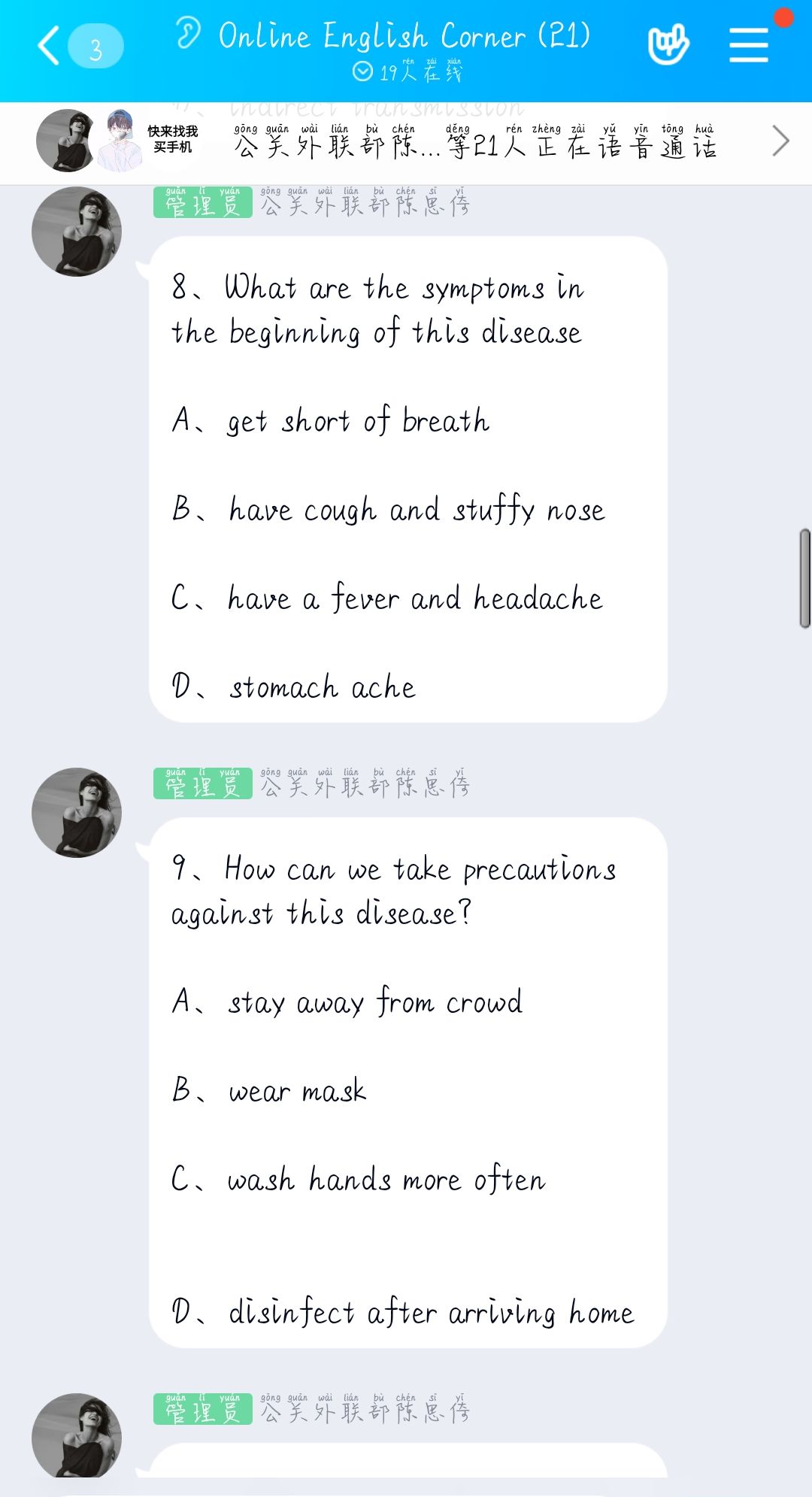This screenshot has height=1497, width=812.
Task: Go back to the chat list
Action: [x=50, y=47]
